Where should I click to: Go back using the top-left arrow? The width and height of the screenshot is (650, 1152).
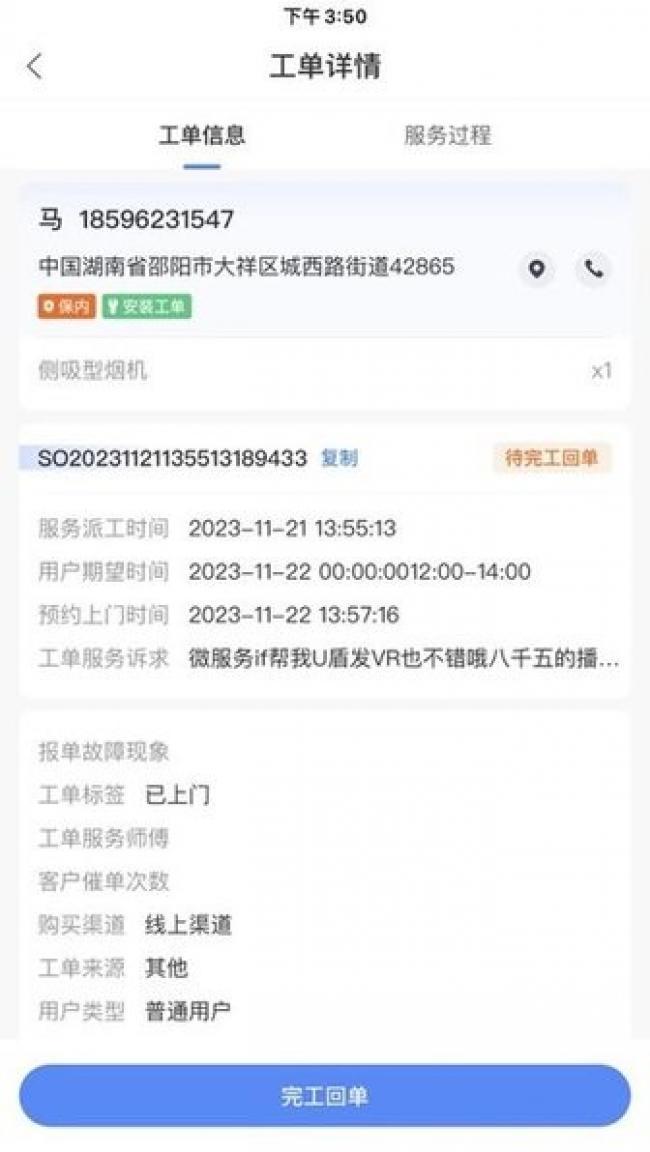[35, 66]
